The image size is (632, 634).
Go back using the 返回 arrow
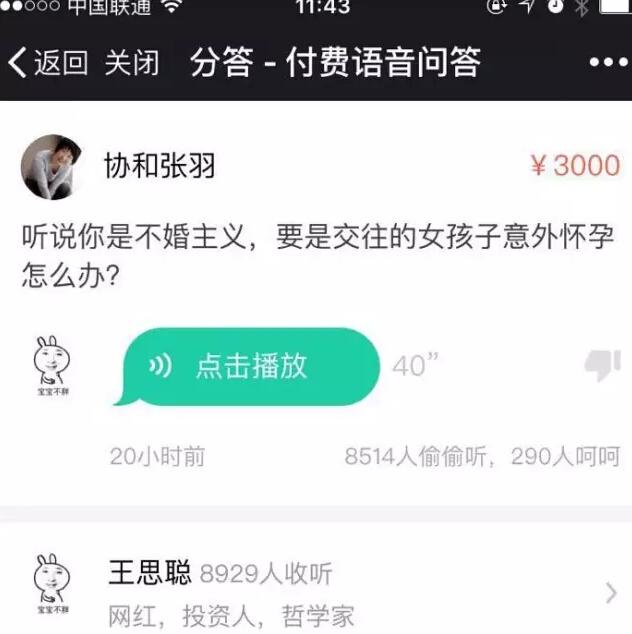click(x=48, y=62)
